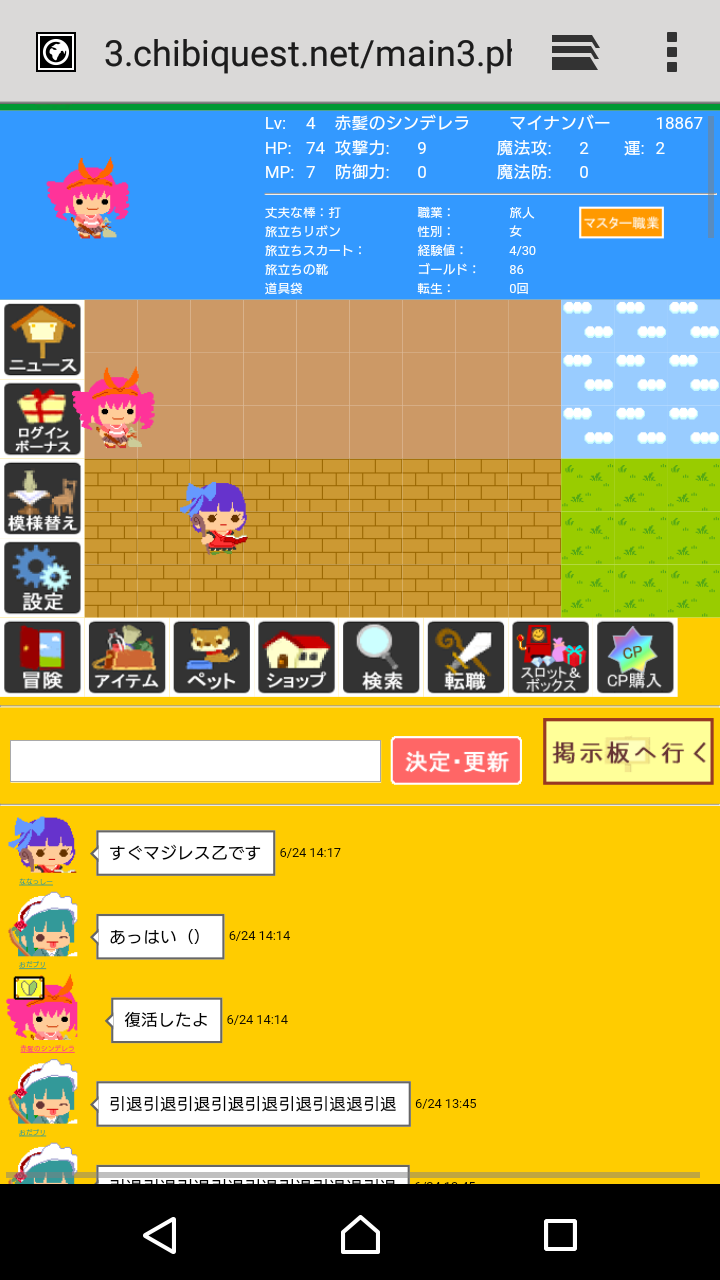Start 冒険 adventure
The width and height of the screenshot is (720, 1280).
tap(42, 657)
